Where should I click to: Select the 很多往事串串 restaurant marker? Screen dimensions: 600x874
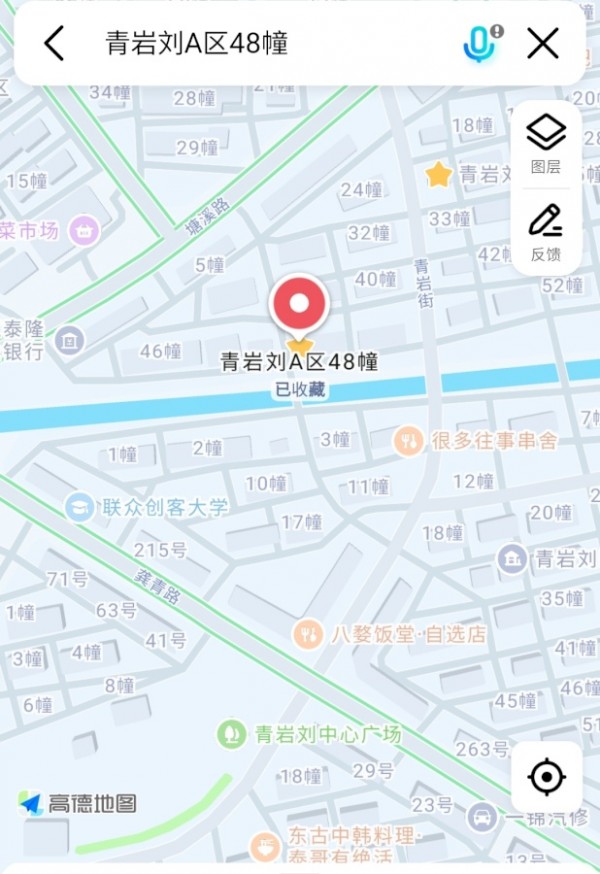[x=408, y=440]
